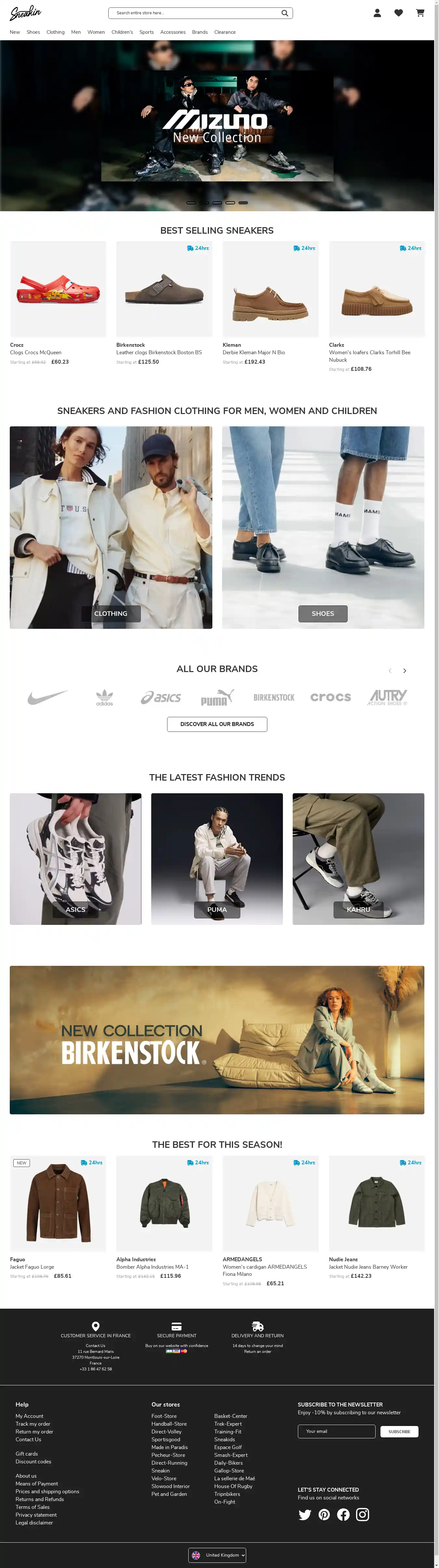Tap the search store input field
This screenshot has height=1568, width=439.
[x=195, y=13]
